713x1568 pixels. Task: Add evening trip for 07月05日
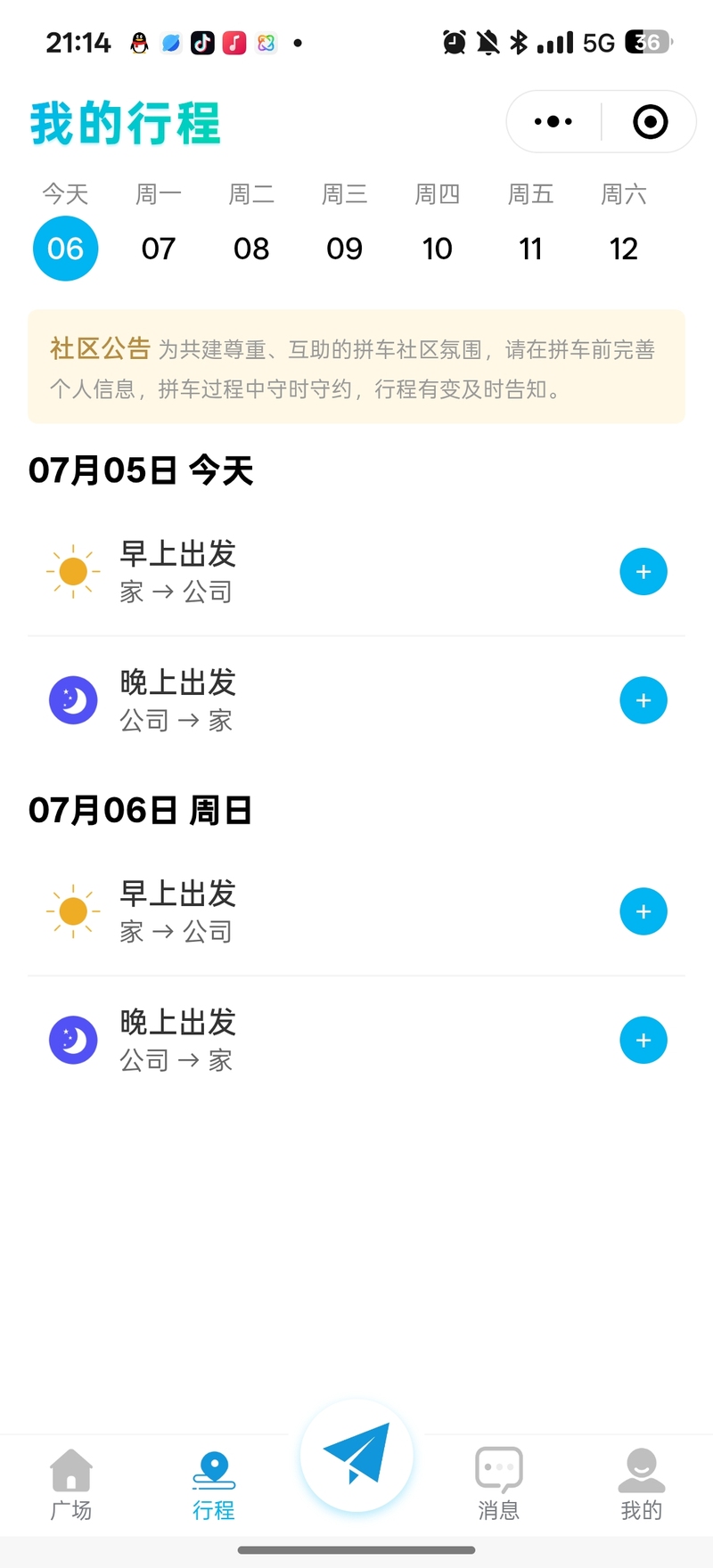pos(643,700)
